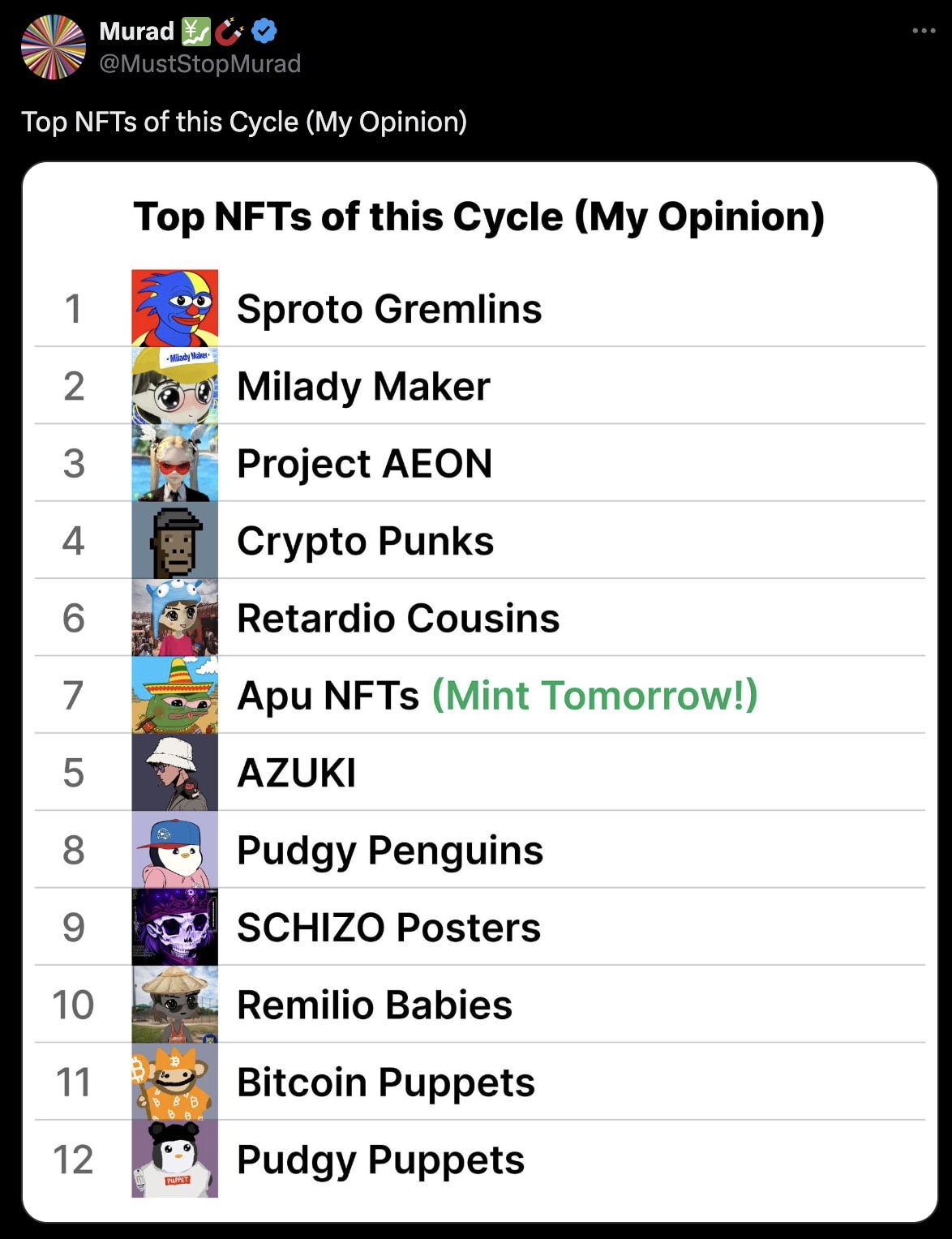Open the tweet's overflow menu

coord(924,31)
